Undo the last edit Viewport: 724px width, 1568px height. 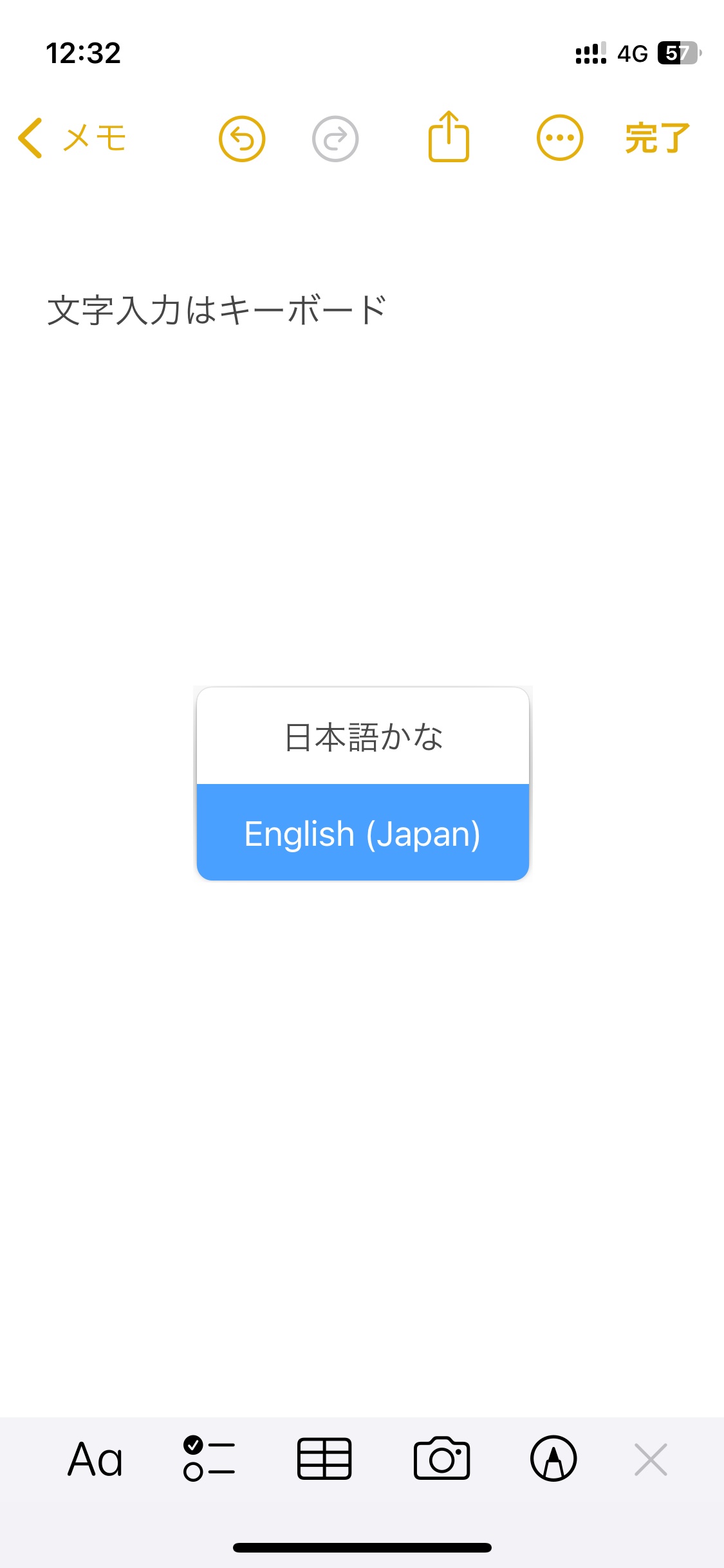coord(242,138)
